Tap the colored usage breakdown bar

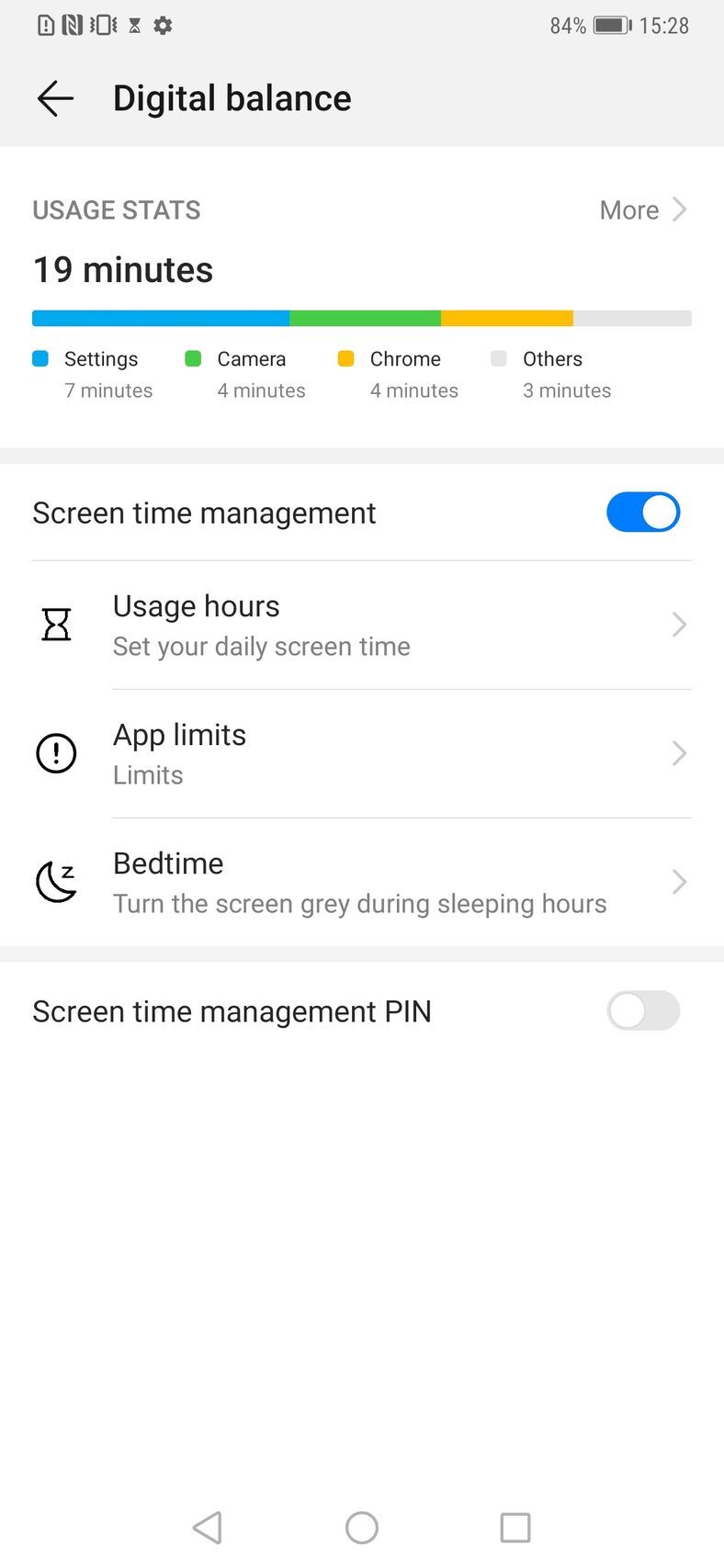point(362,317)
